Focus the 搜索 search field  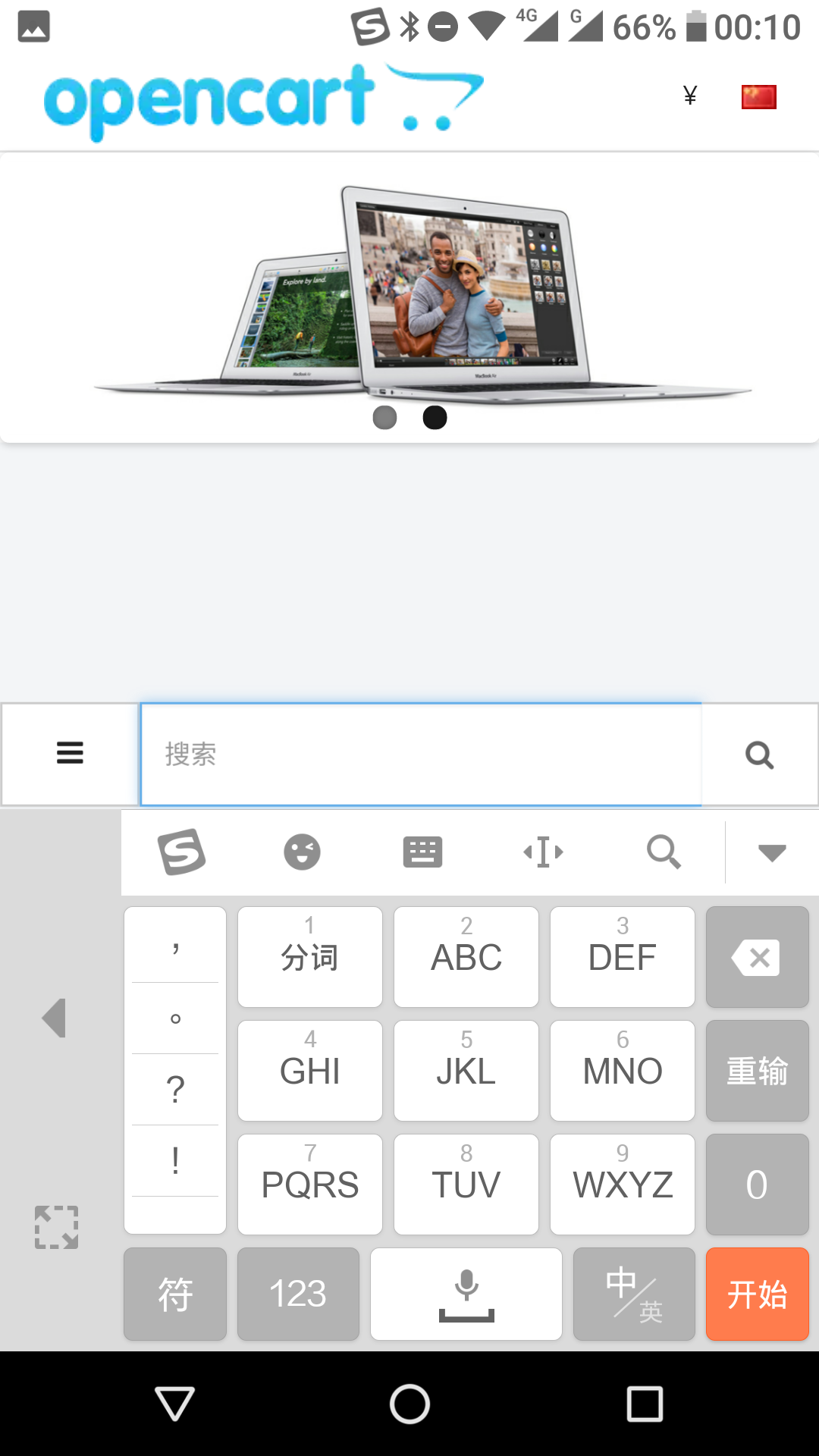(421, 755)
